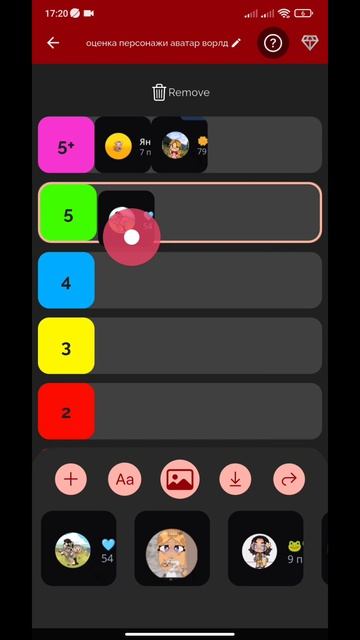Select the yellow 3 tier label
Viewport: 360px width, 640px height.
point(66,346)
